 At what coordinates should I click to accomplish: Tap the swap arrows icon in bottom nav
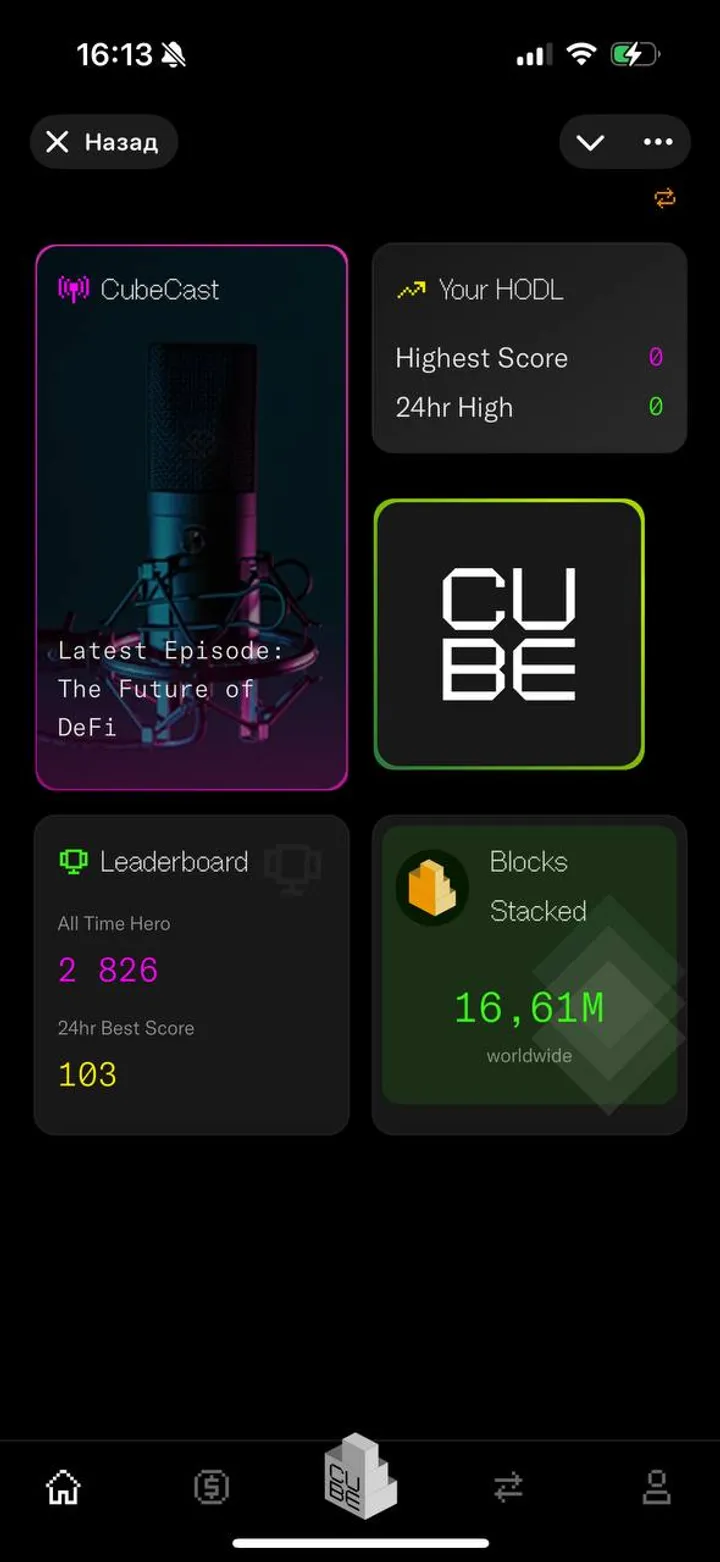point(508,1487)
